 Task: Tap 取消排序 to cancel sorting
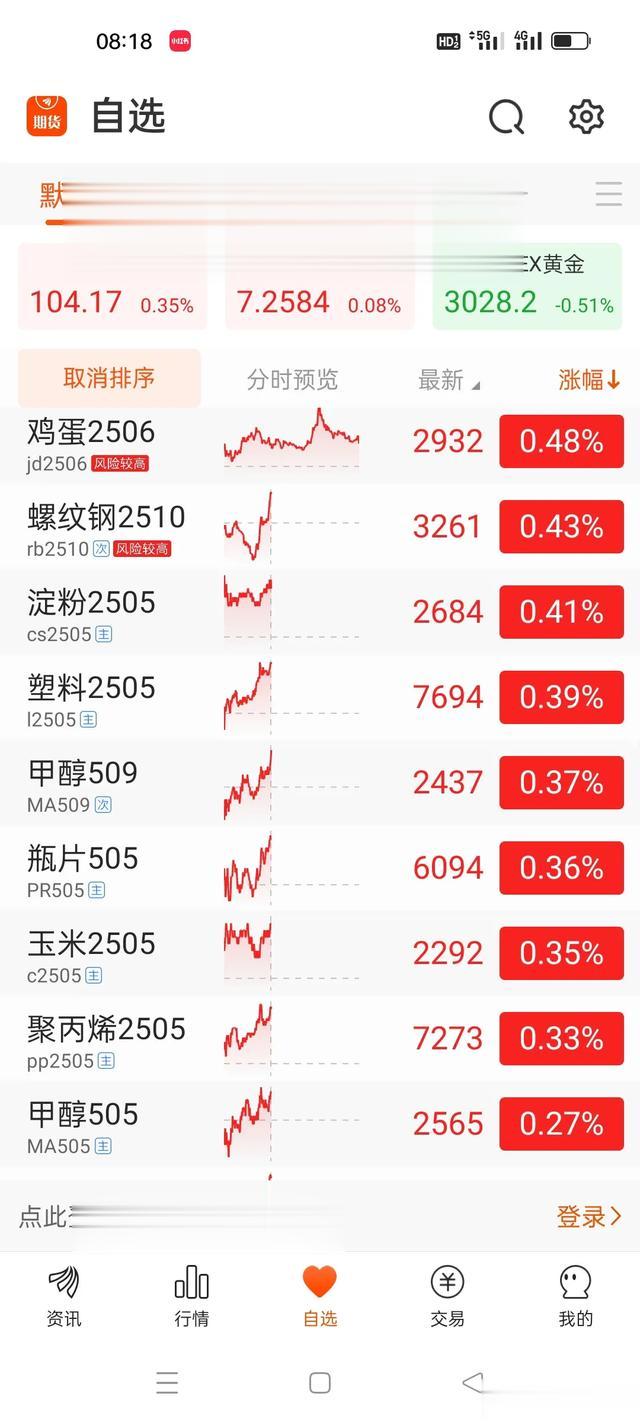(x=109, y=378)
